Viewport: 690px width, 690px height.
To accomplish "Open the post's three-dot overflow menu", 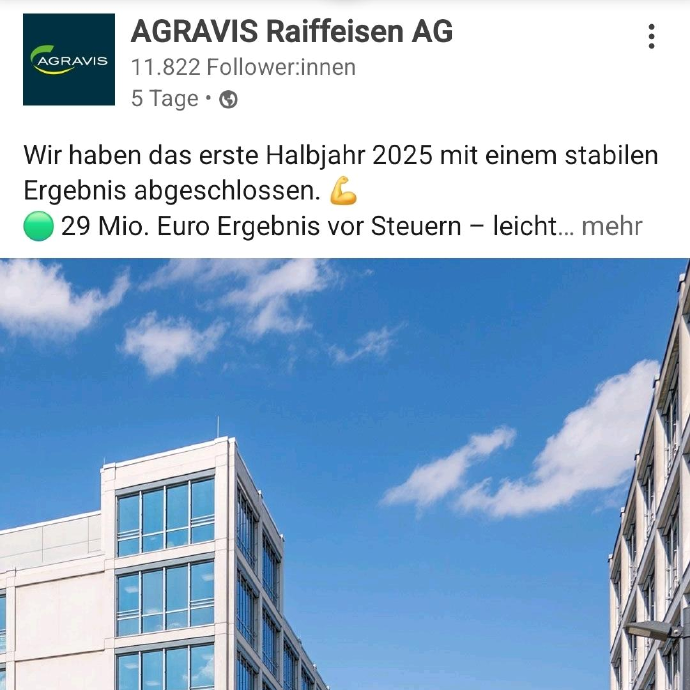I will (x=651, y=38).
